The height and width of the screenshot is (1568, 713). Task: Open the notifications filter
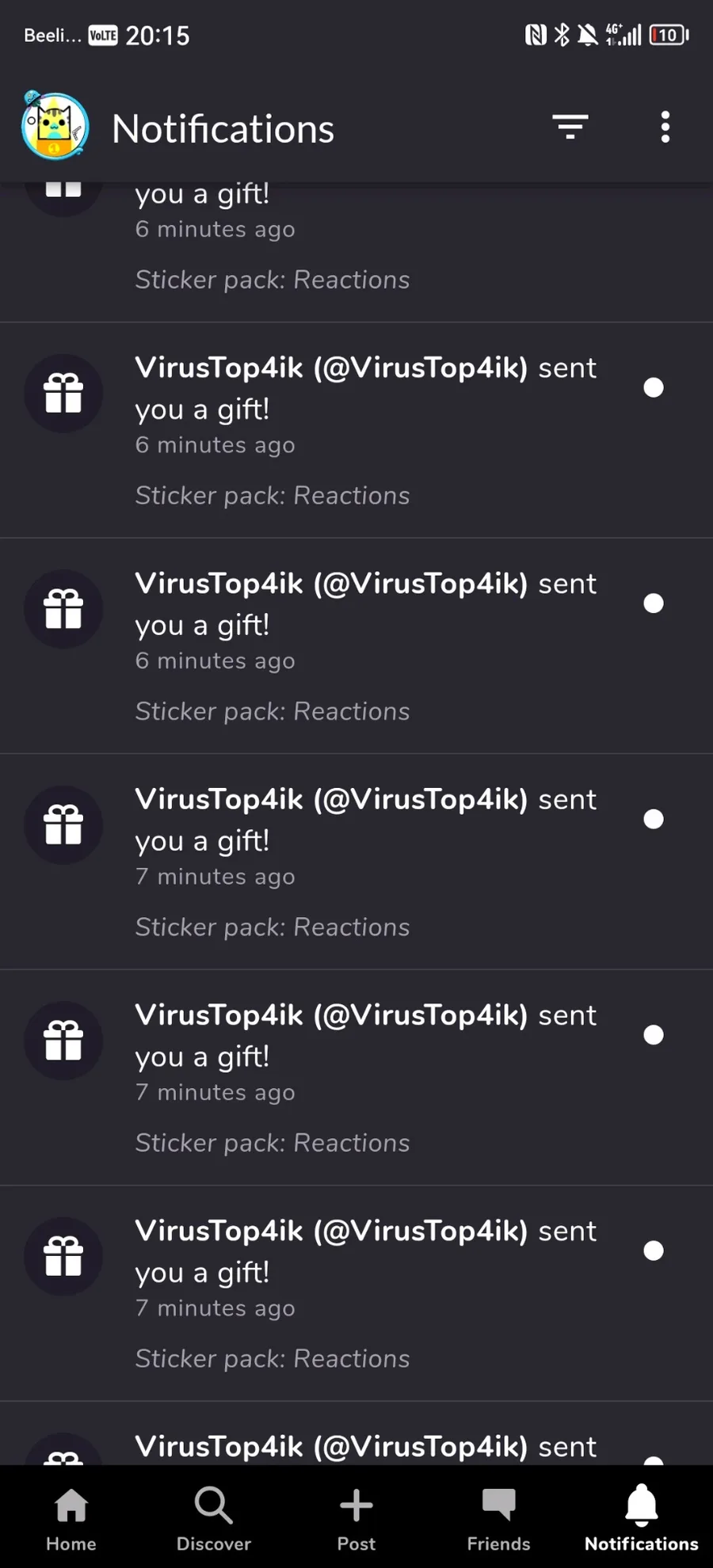coord(570,127)
